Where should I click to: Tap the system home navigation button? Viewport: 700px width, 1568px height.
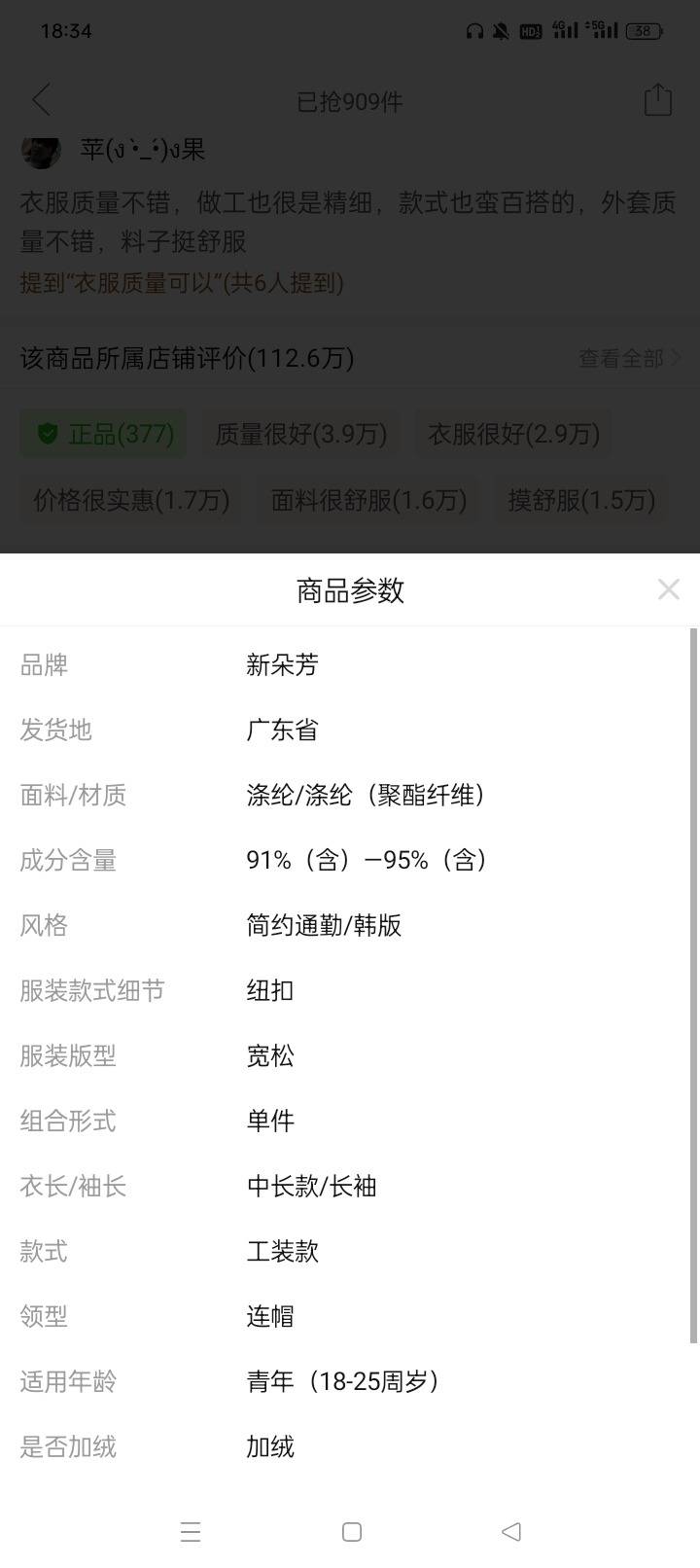tap(352, 1532)
